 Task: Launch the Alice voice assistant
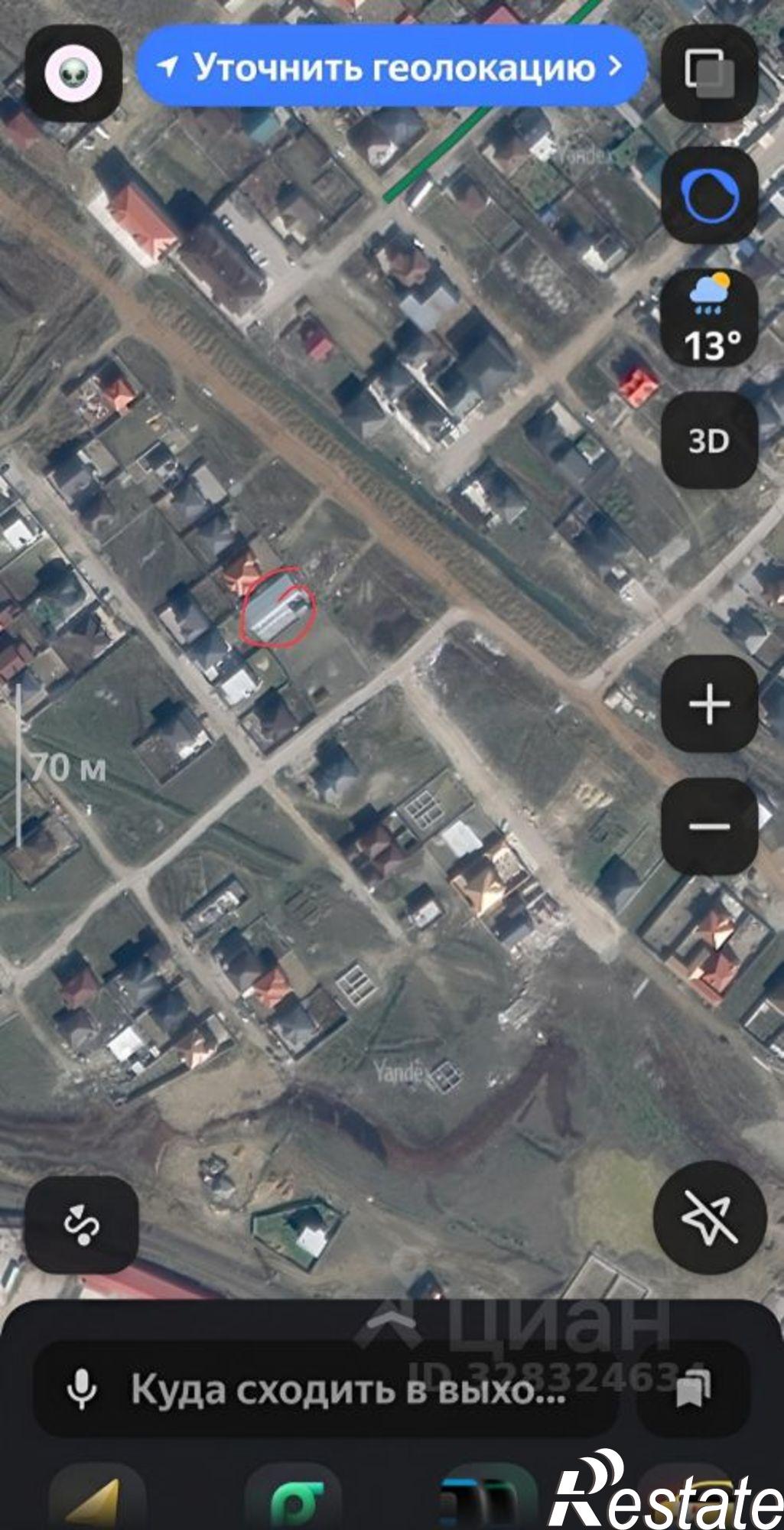coord(709,197)
